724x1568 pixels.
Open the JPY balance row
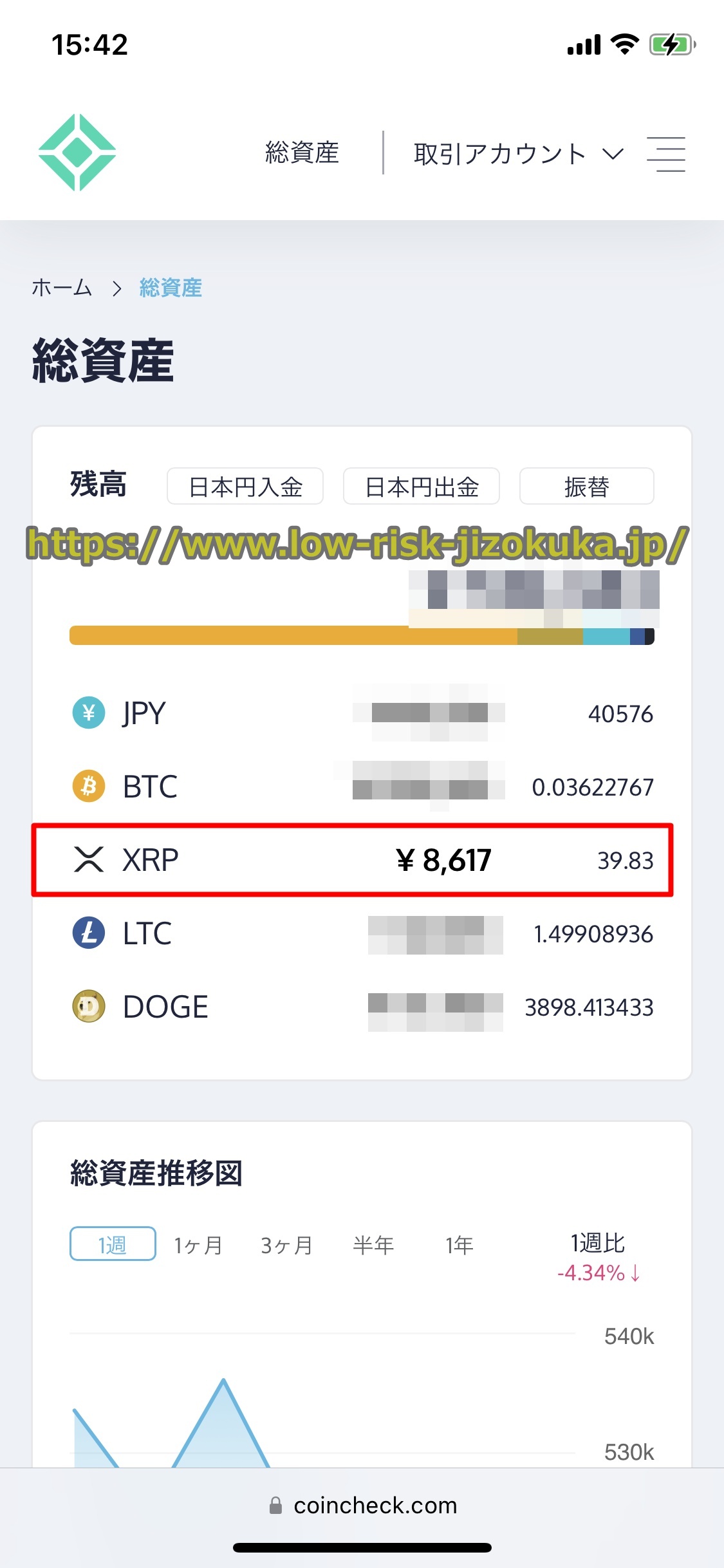[x=362, y=713]
